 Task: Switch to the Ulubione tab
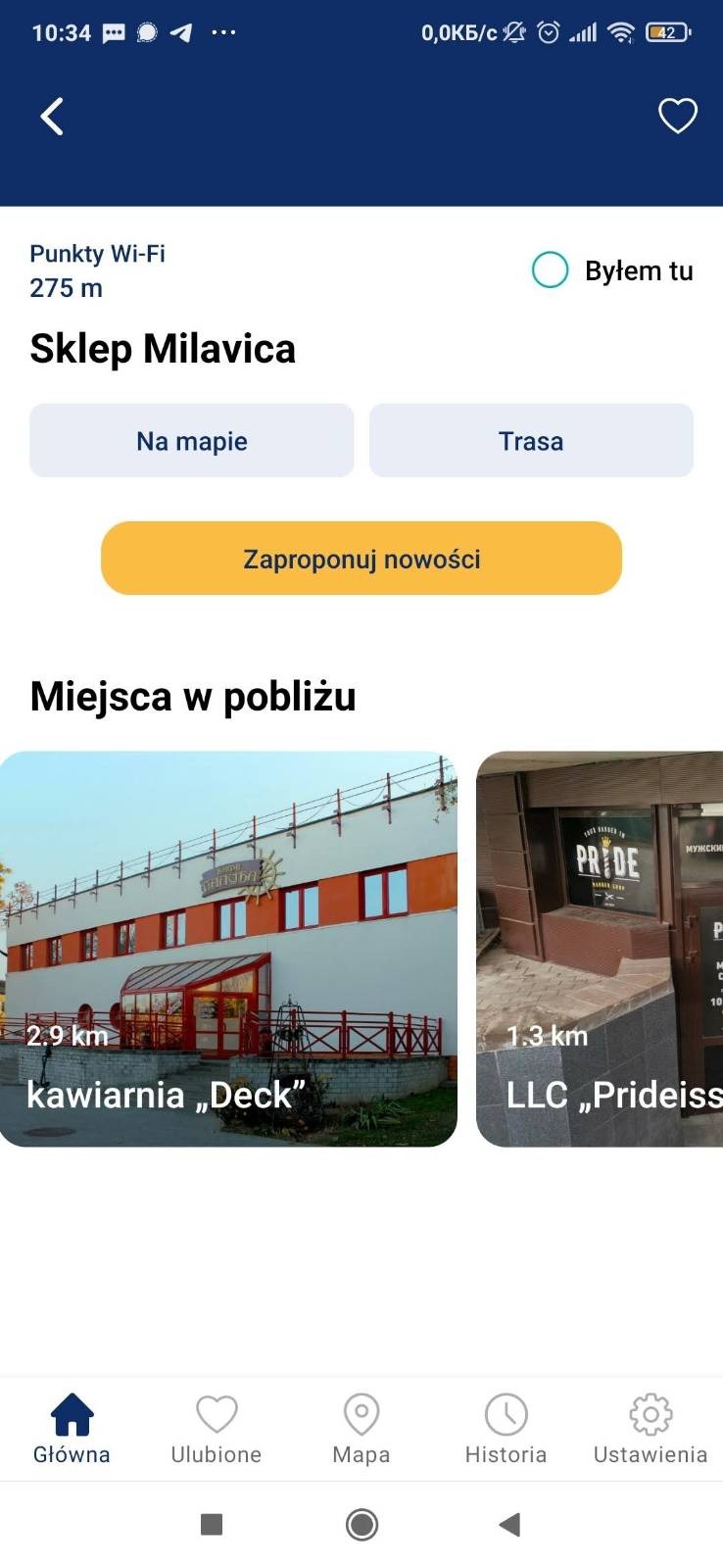[217, 1429]
